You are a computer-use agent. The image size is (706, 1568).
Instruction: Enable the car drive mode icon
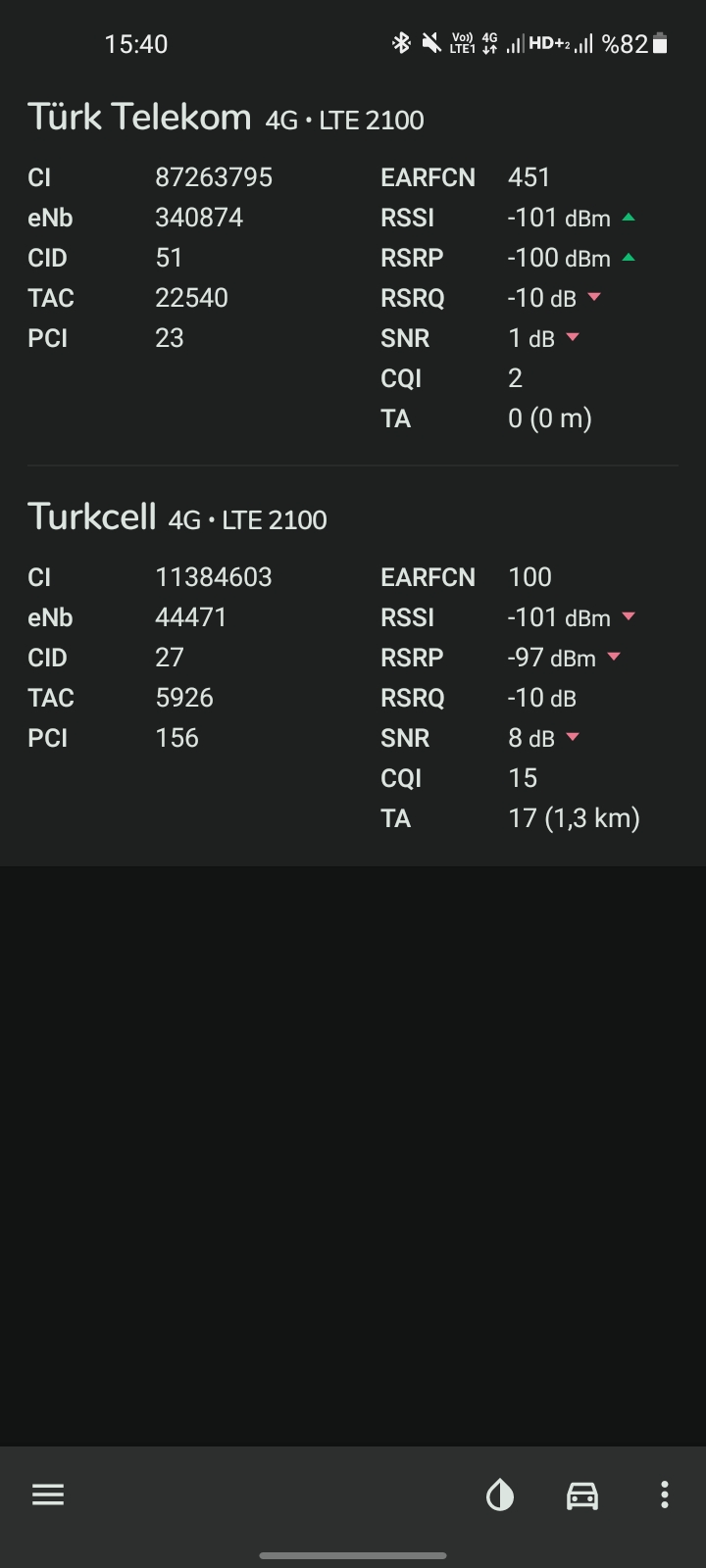[x=582, y=1495]
